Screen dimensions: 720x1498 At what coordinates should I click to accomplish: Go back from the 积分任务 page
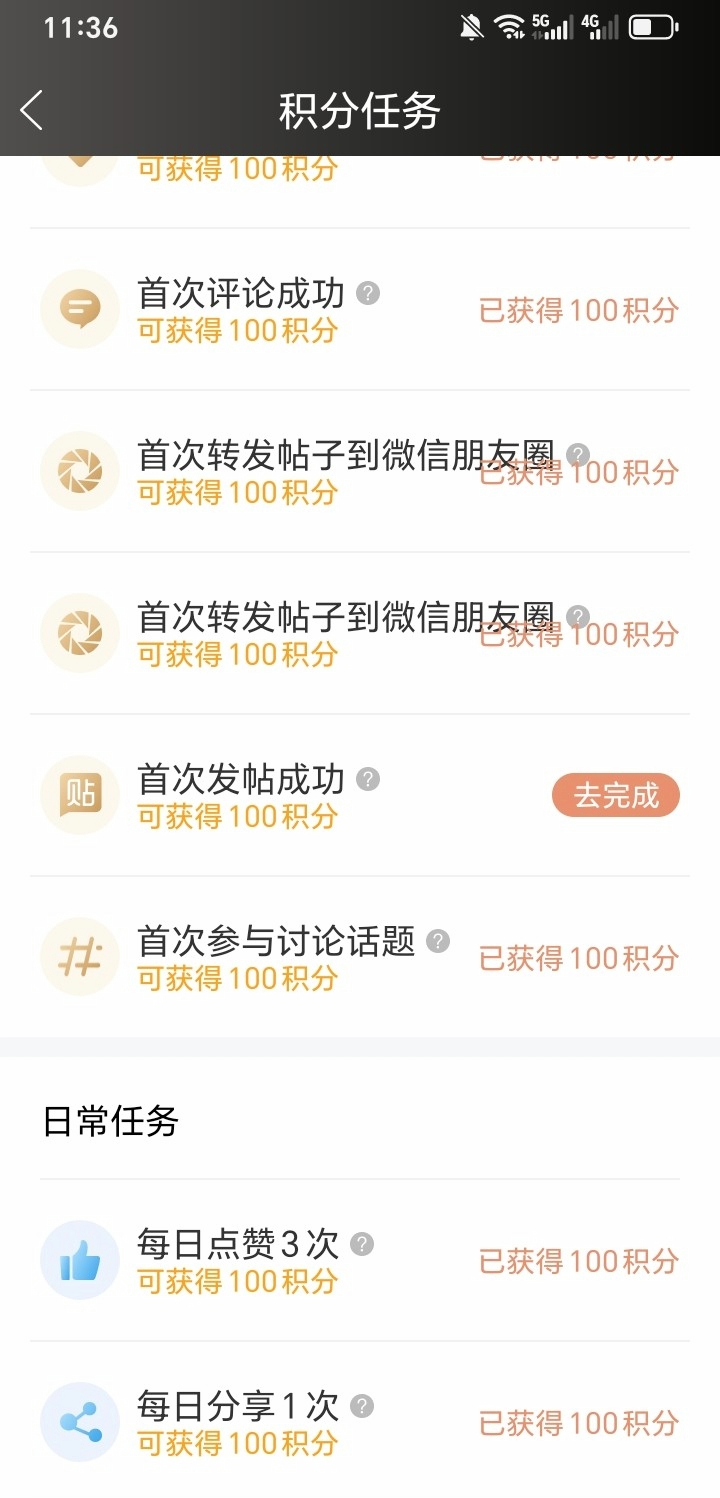[x=32, y=110]
